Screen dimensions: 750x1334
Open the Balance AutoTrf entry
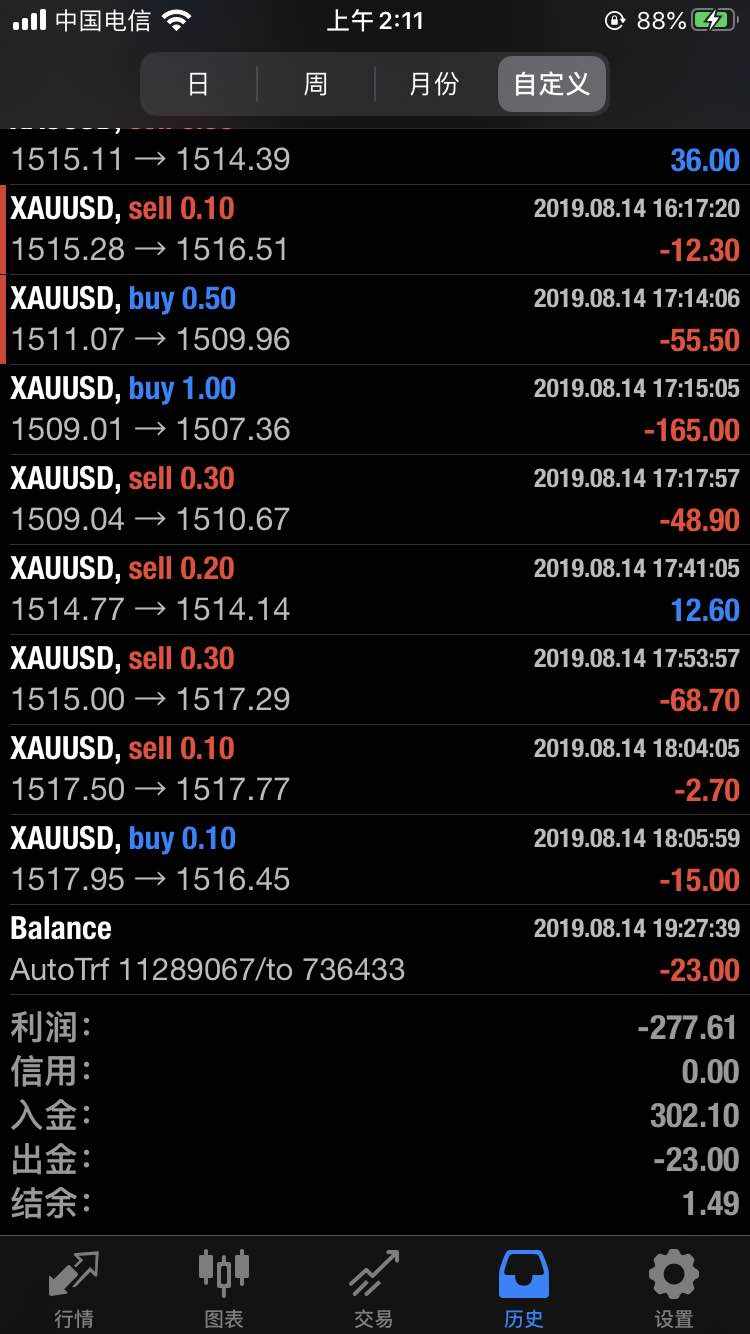tap(375, 950)
